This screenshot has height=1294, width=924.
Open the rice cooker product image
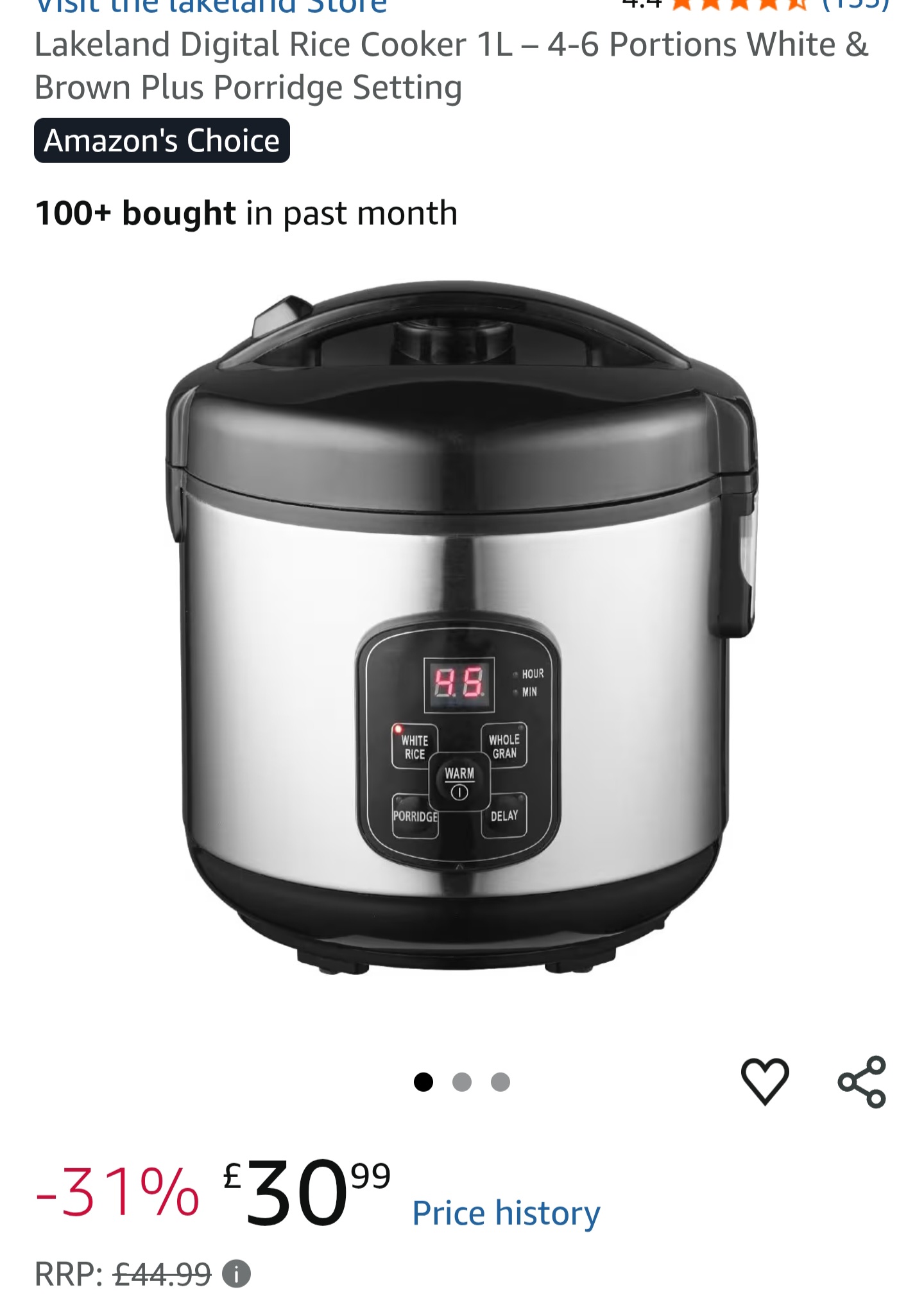tap(461, 629)
